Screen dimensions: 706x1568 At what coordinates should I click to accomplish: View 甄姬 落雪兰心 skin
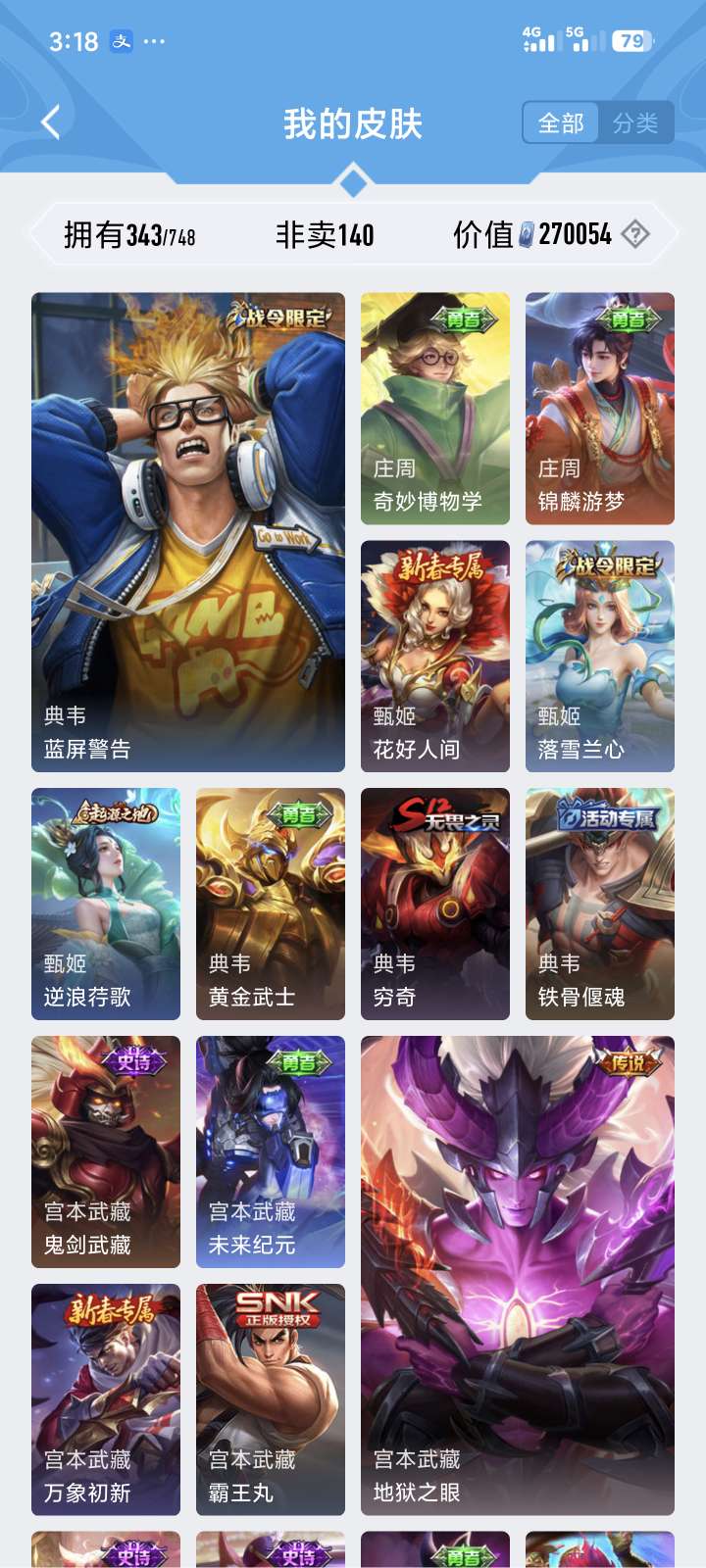coord(600,656)
